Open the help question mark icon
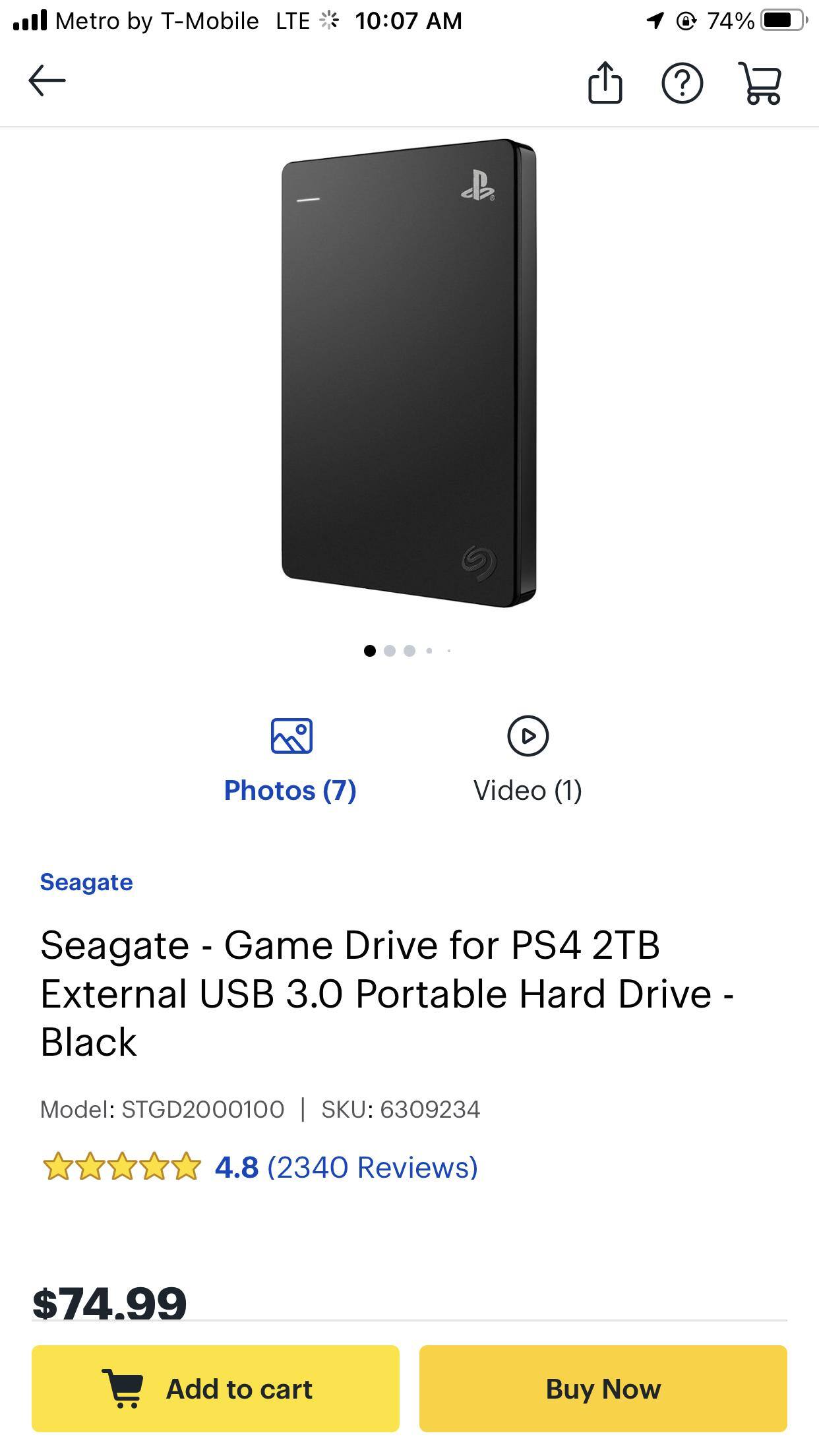819x1456 pixels. click(682, 83)
